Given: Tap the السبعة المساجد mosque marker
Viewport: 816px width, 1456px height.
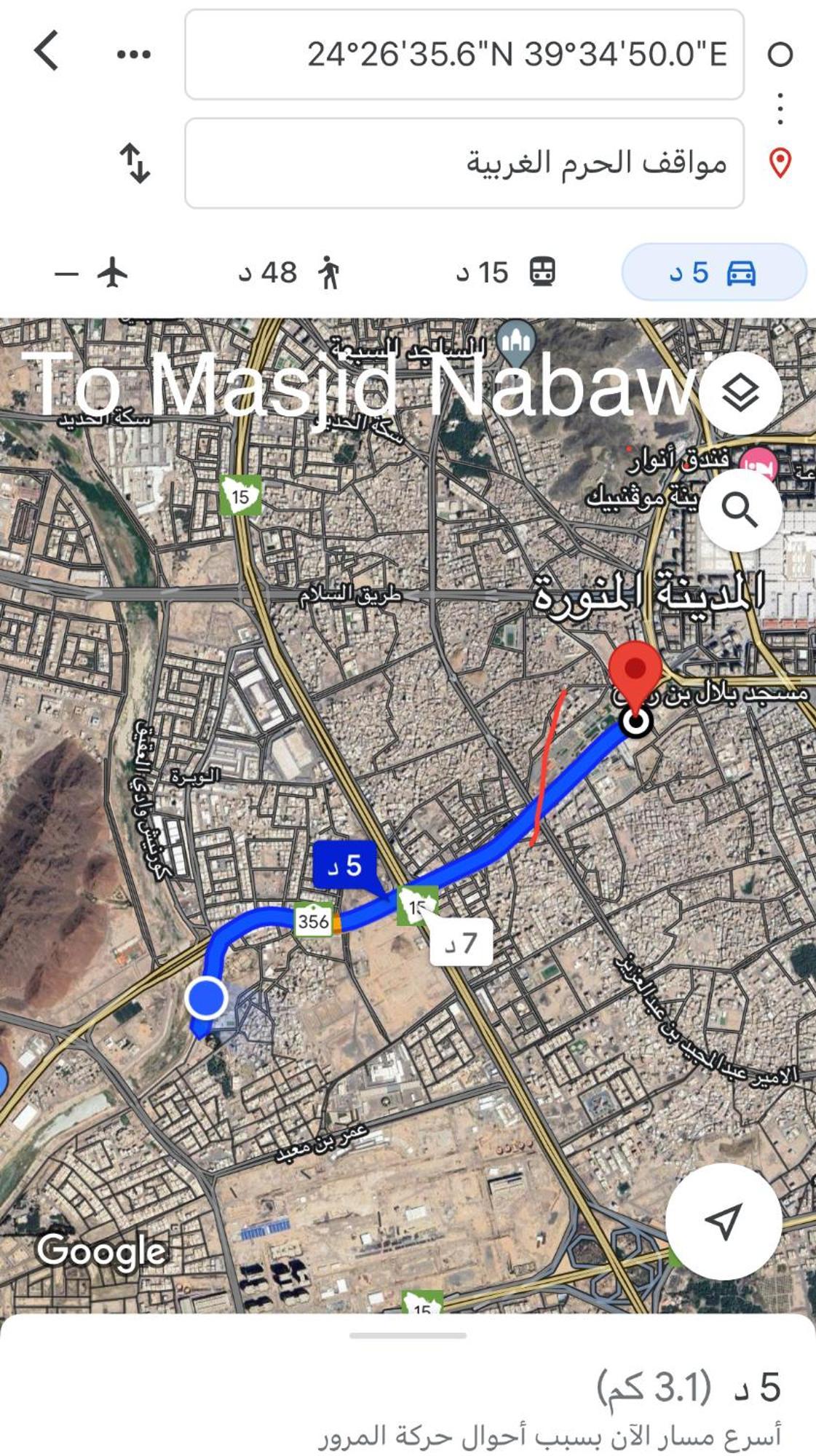Looking at the screenshot, I should pos(516,340).
